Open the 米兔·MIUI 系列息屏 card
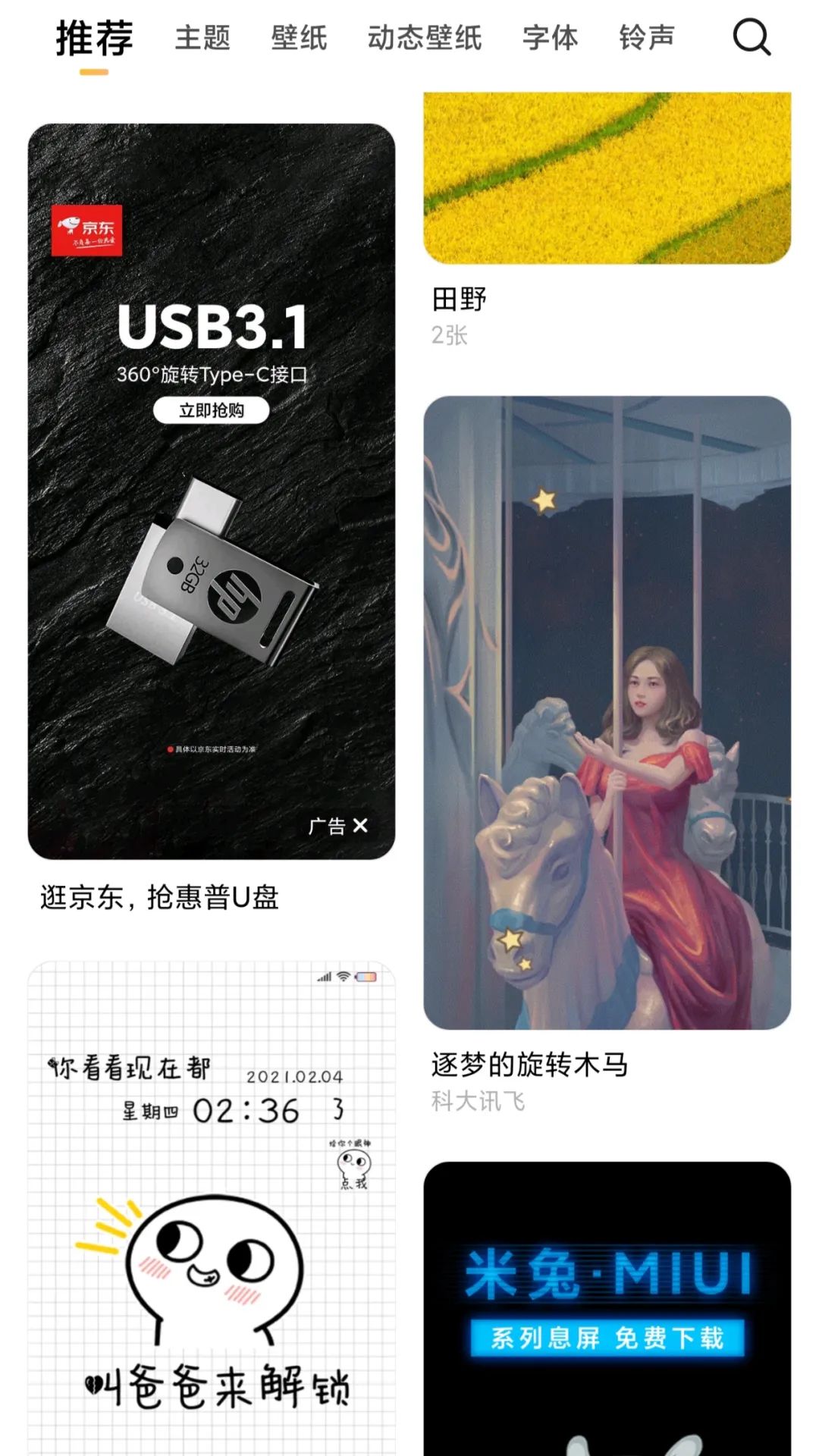Screen dimensions: 819x1456 tap(607, 1304)
